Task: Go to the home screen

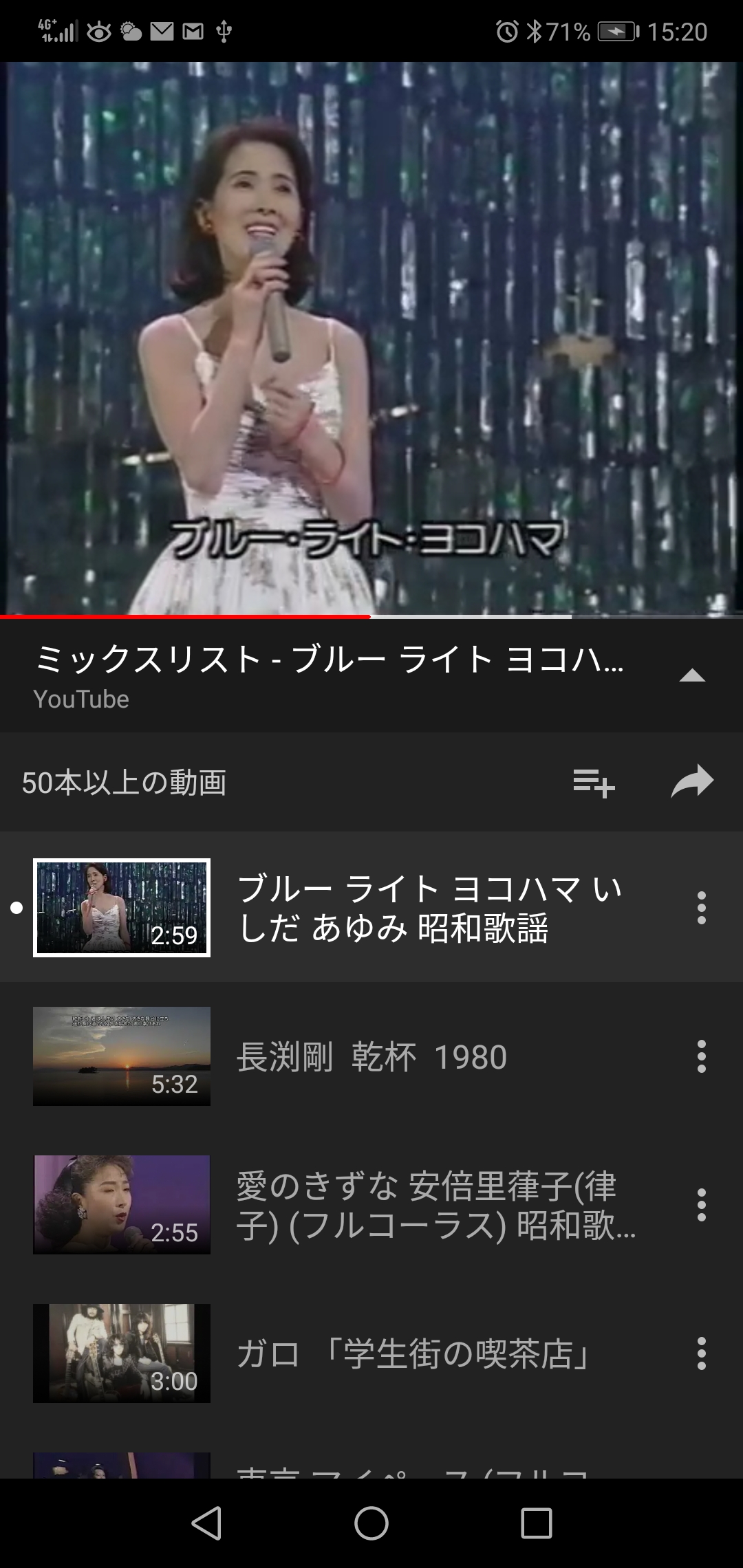Action: pyautogui.click(x=371, y=1523)
